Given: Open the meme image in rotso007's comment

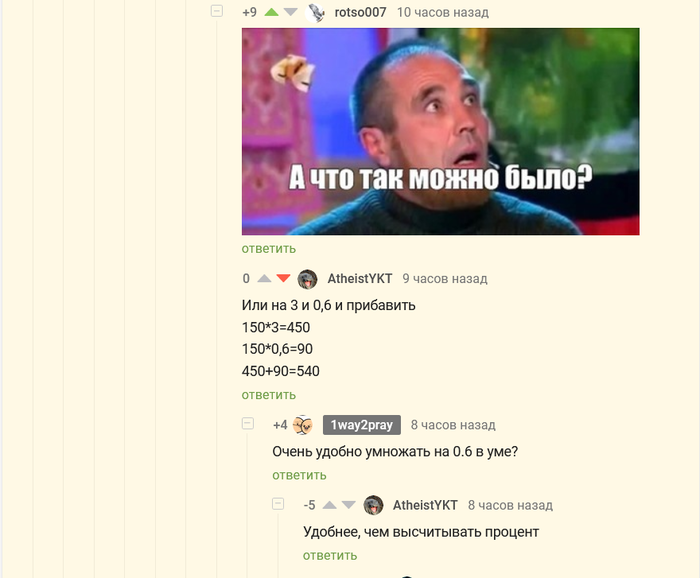Looking at the screenshot, I should 440,131.
